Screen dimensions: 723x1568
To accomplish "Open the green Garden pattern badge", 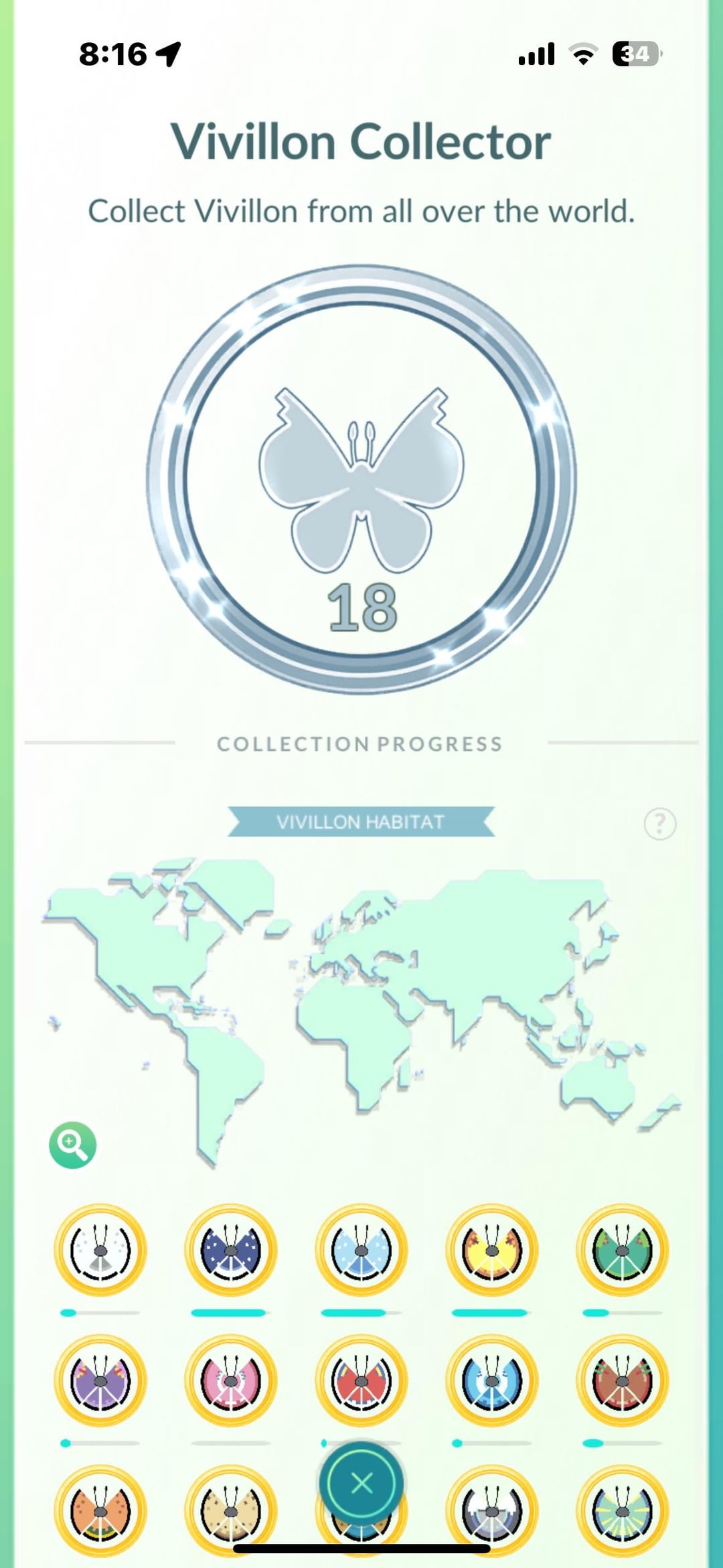I will pyautogui.click(x=622, y=1250).
